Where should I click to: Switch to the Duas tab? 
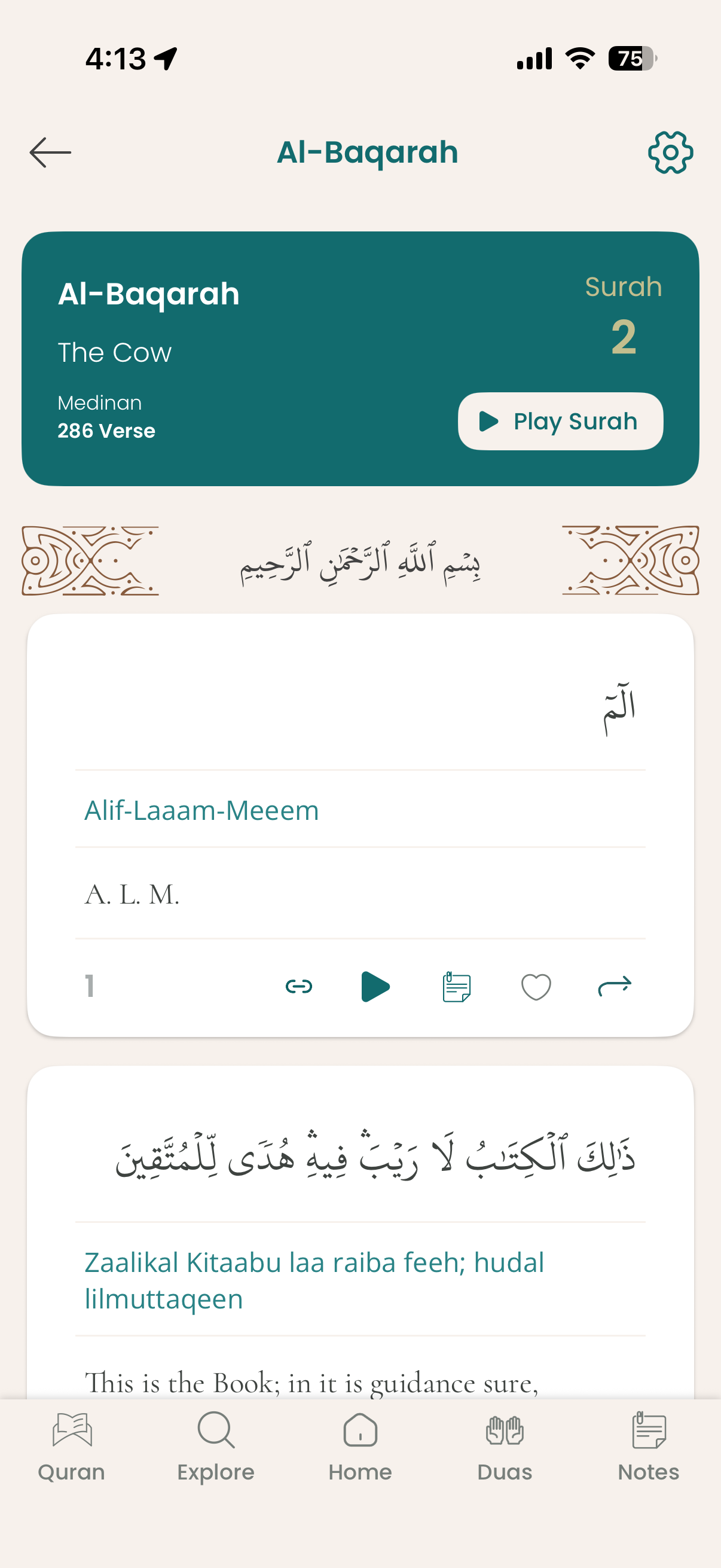click(505, 1447)
